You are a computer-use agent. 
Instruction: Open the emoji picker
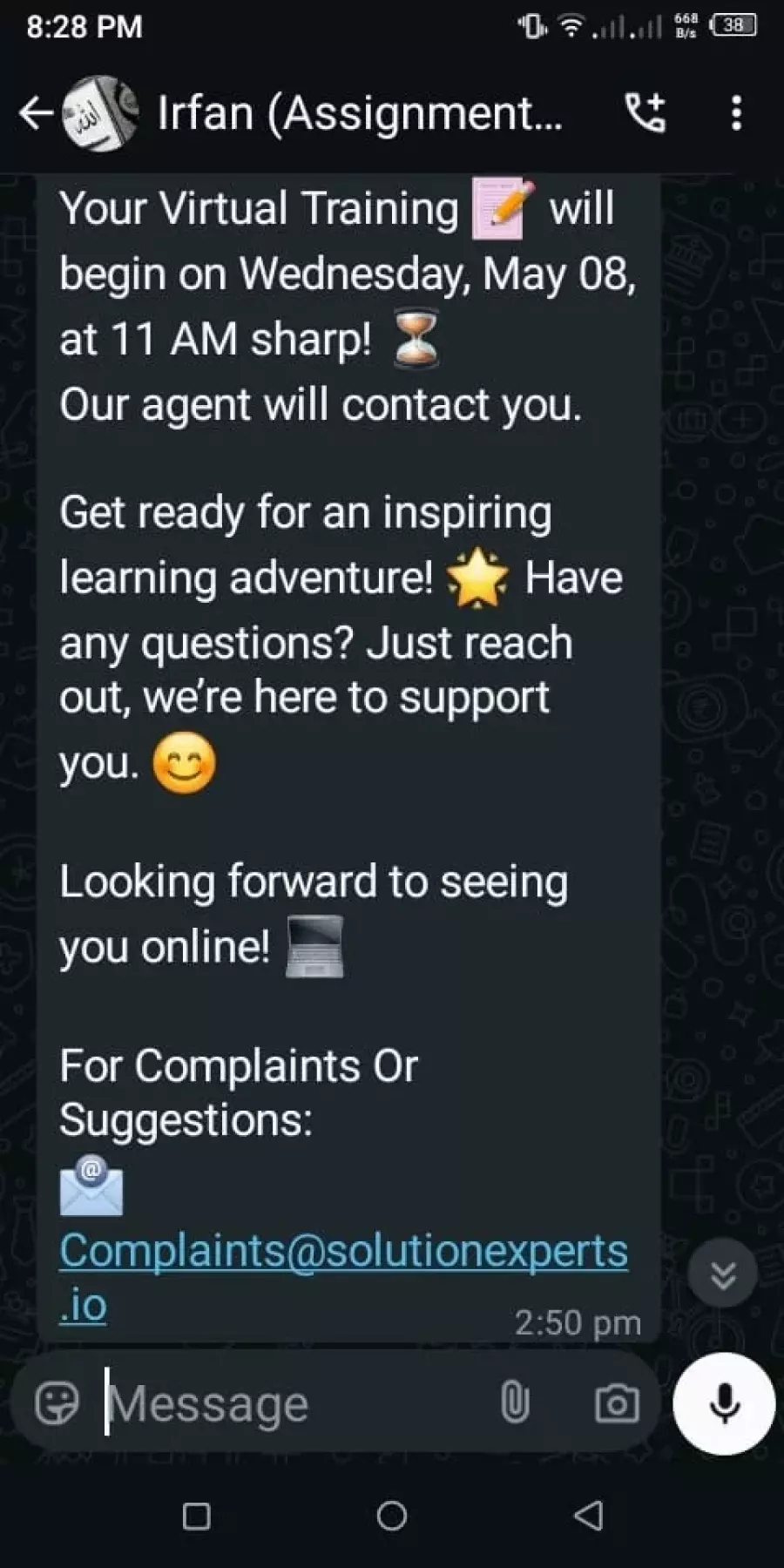click(57, 1403)
